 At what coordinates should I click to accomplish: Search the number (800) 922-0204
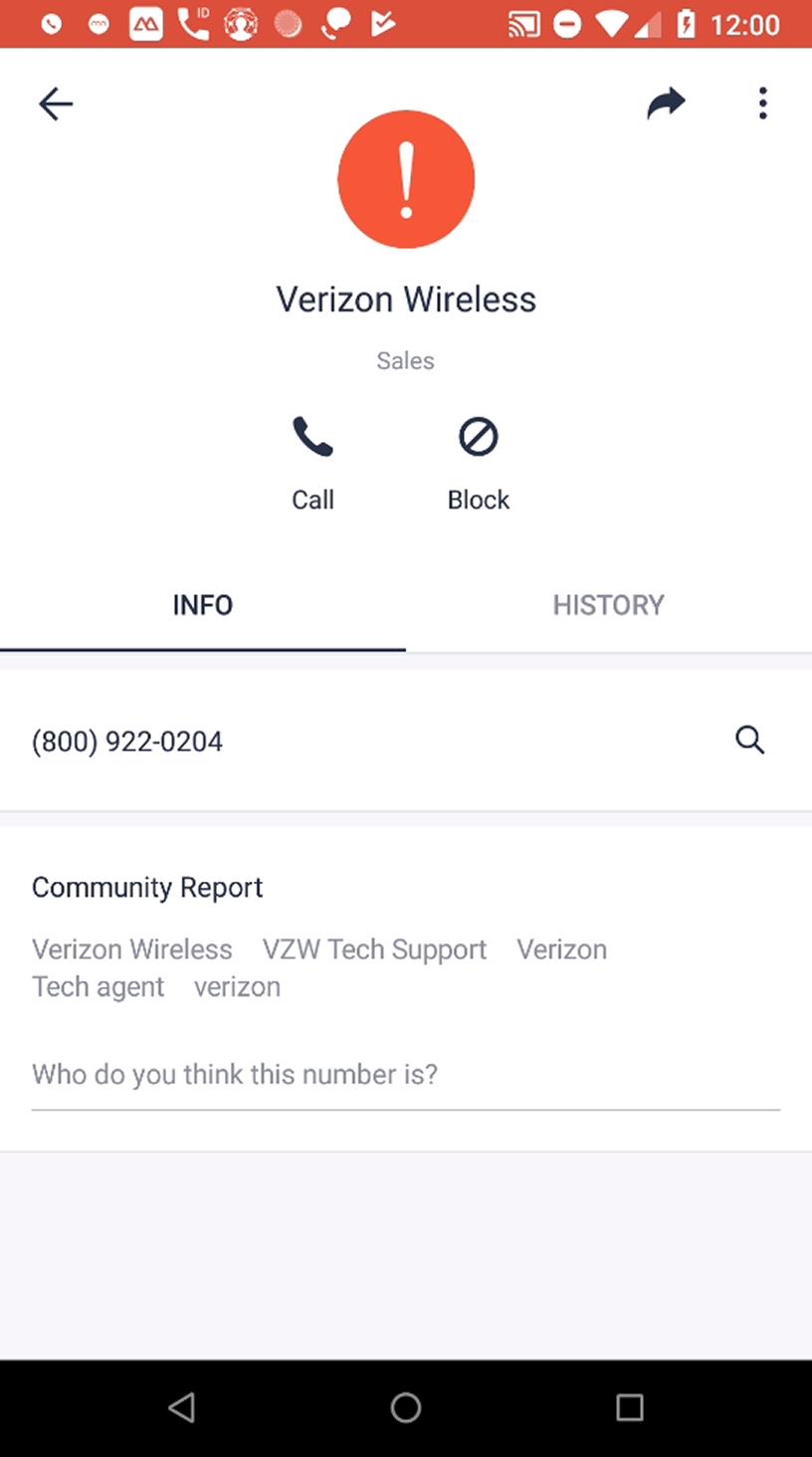point(750,740)
